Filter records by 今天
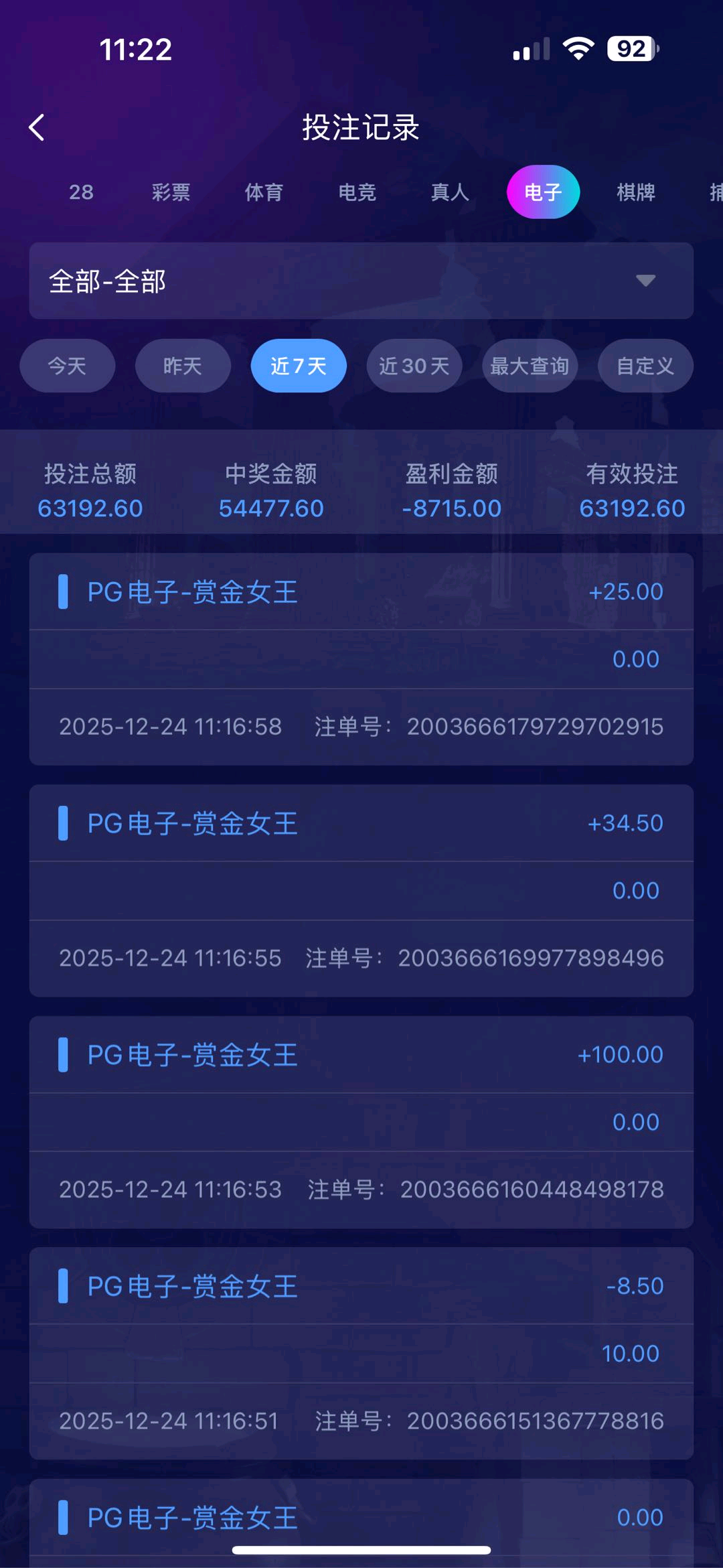723x1568 pixels. tap(66, 366)
